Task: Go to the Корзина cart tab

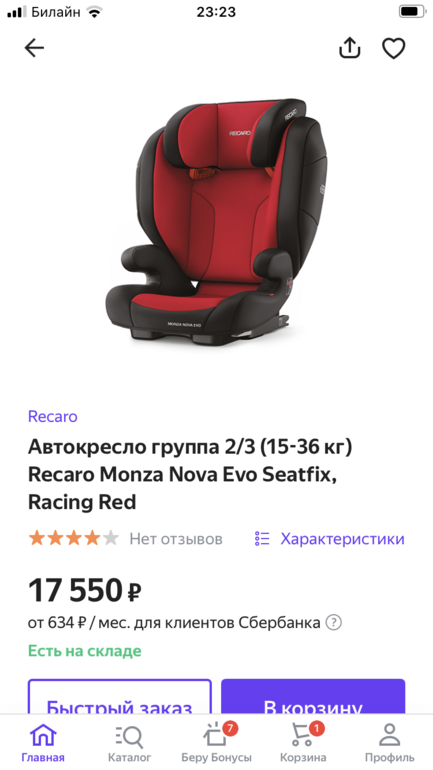Action: tap(303, 743)
